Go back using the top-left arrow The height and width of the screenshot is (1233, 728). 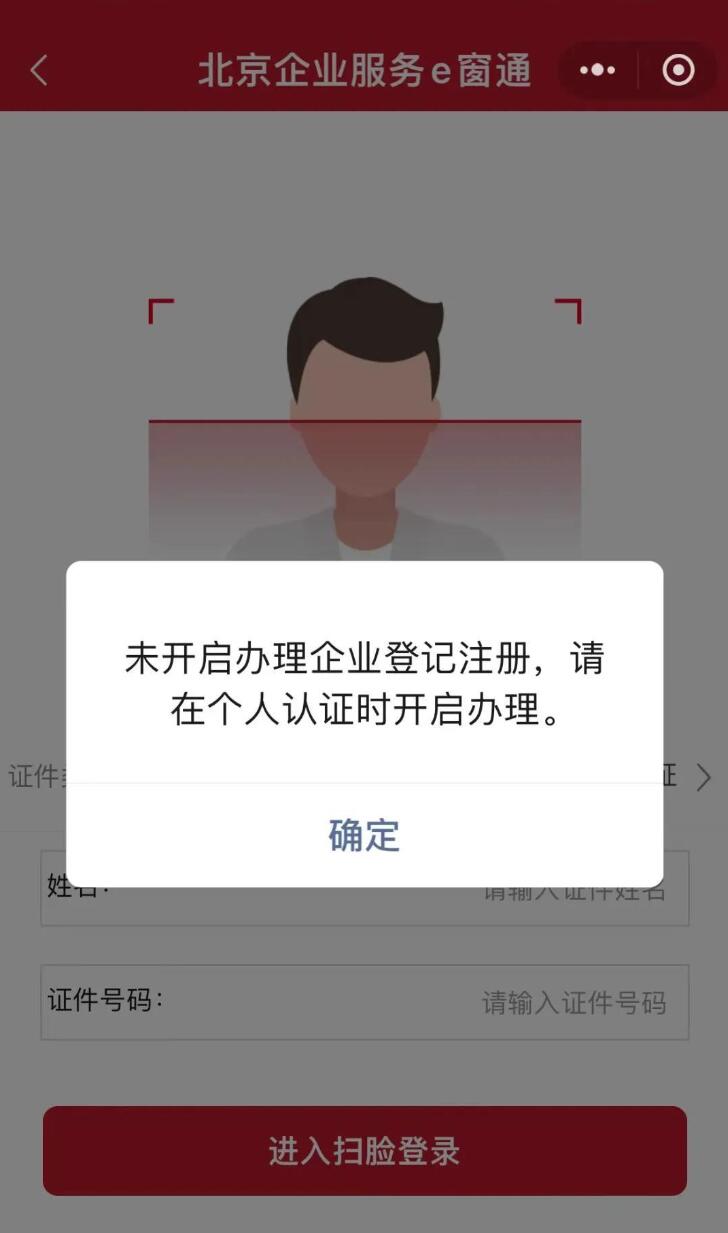click(39, 70)
